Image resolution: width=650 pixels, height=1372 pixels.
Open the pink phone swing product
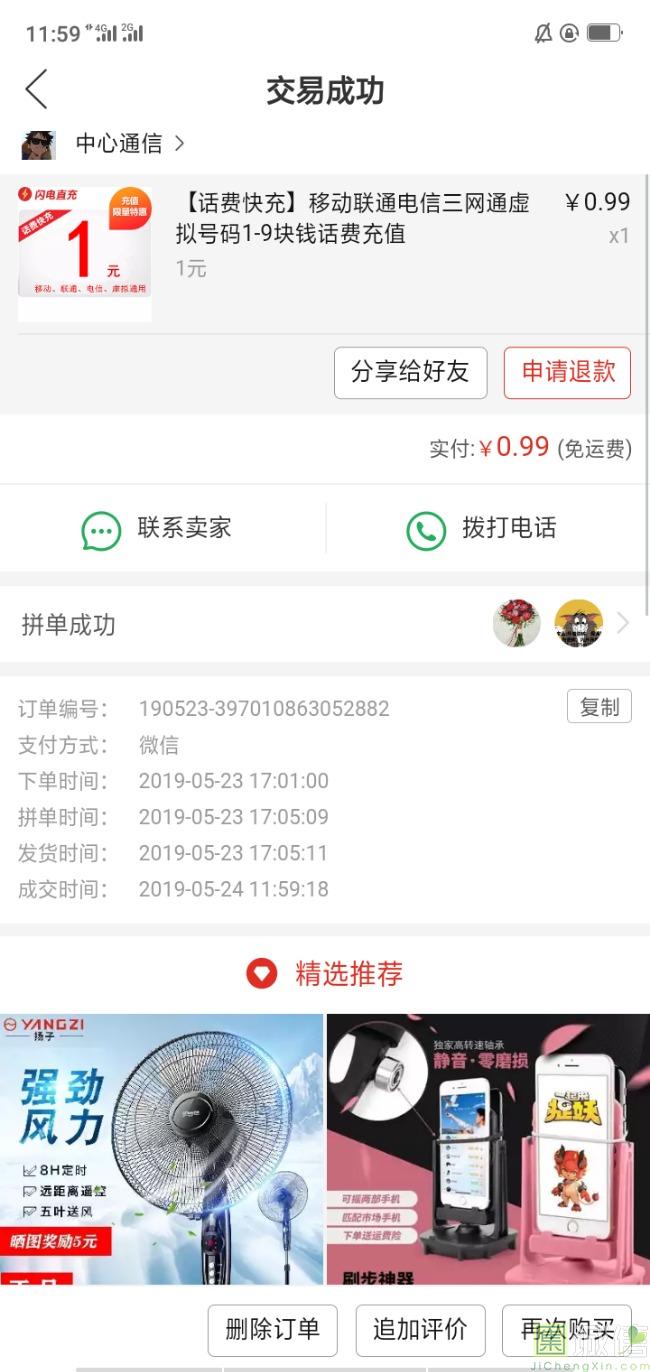point(488,1150)
